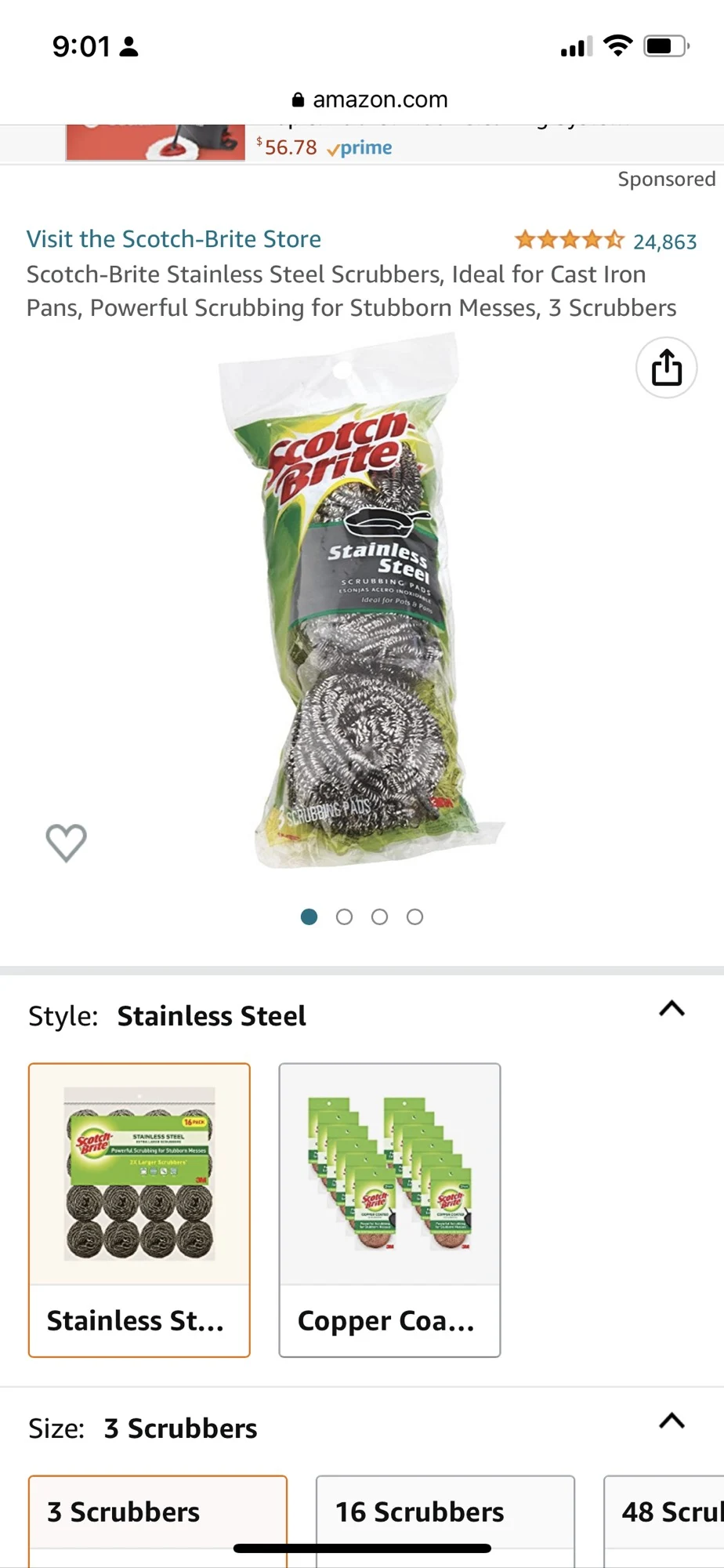Visit the Scotch-Brite Store
The image size is (724, 1568).
coord(174,239)
